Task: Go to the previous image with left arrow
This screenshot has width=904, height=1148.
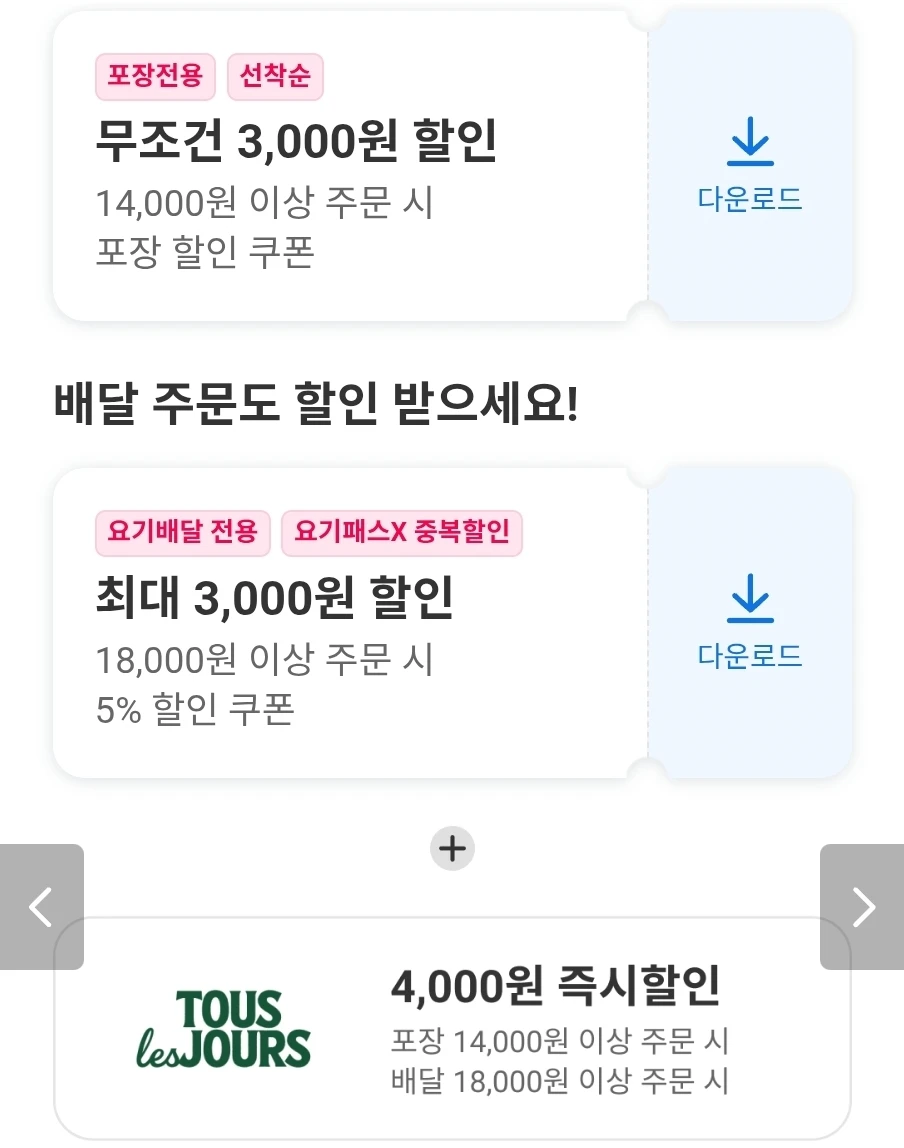Action: (x=41, y=906)
